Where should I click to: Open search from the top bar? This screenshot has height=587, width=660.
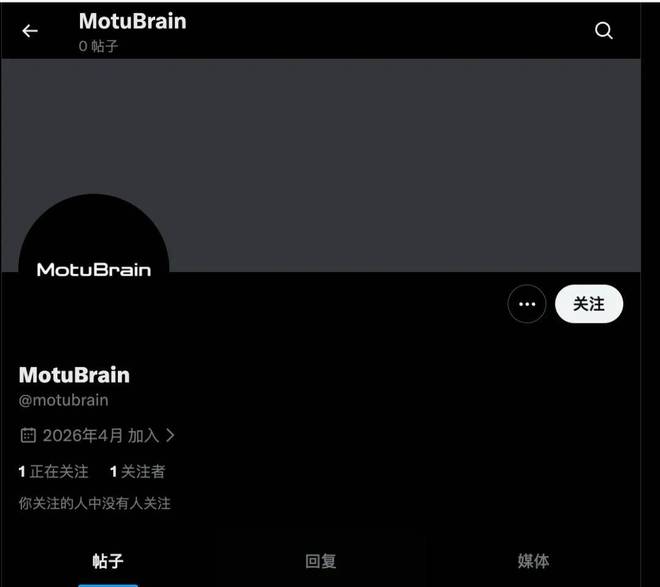click(603, 31)
